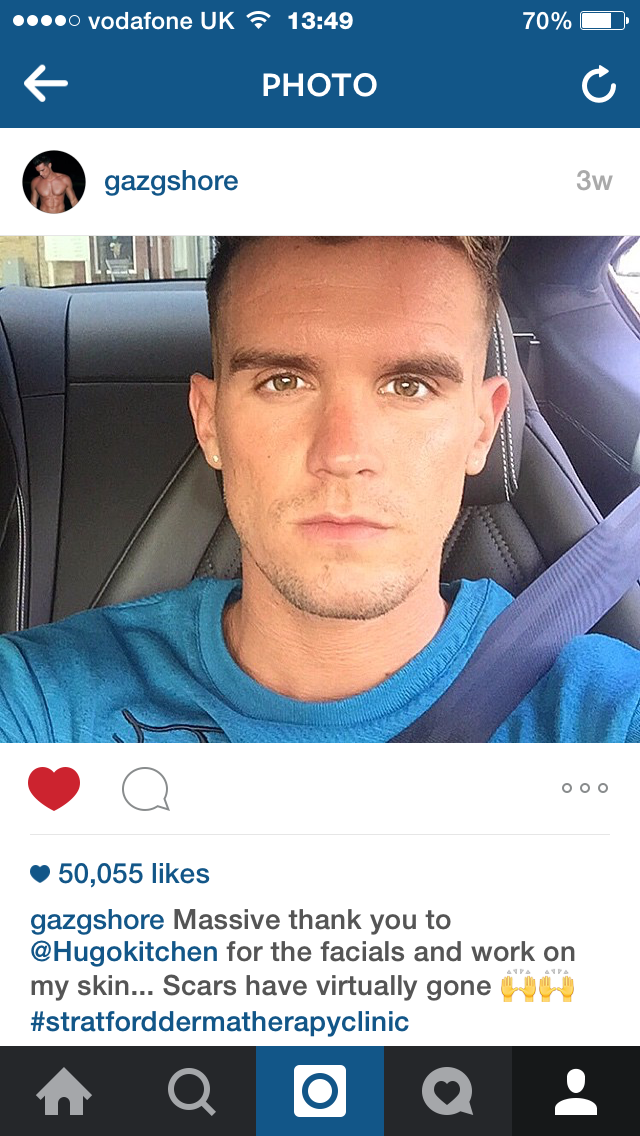Open gazgshore's profile picture
The width and height of the screenshot is (640, 1136).
54,182
